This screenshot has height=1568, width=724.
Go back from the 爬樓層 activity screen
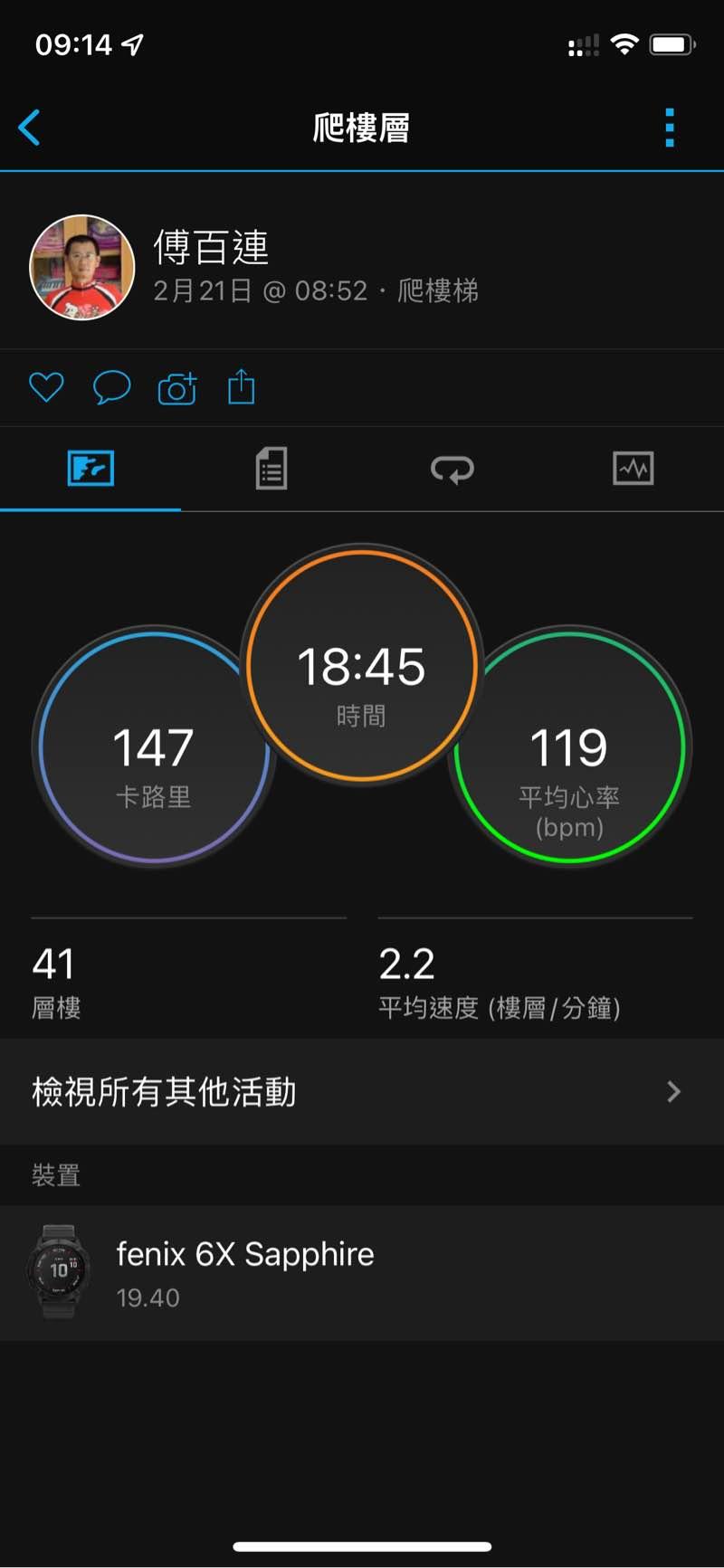[30, 128]
